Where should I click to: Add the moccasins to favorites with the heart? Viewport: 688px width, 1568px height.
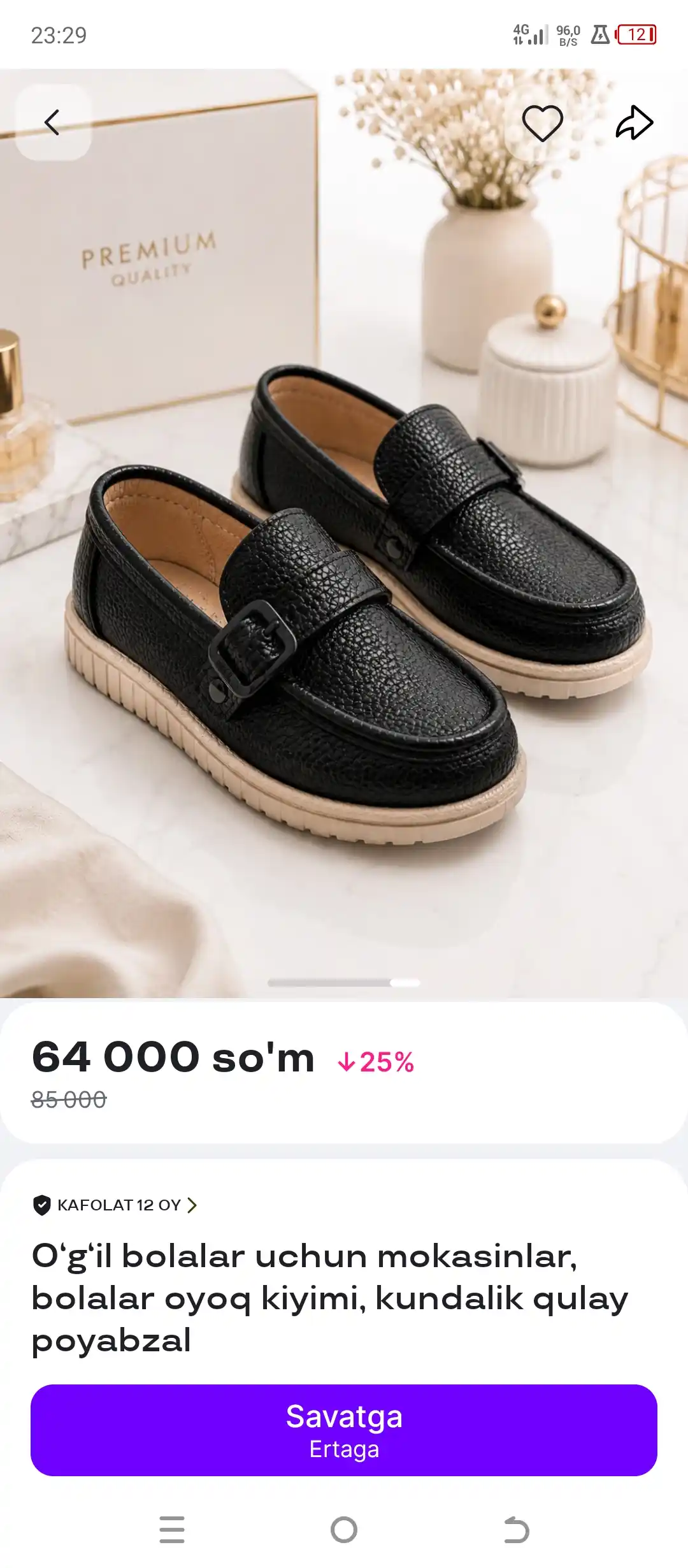(x=543, y=122)
